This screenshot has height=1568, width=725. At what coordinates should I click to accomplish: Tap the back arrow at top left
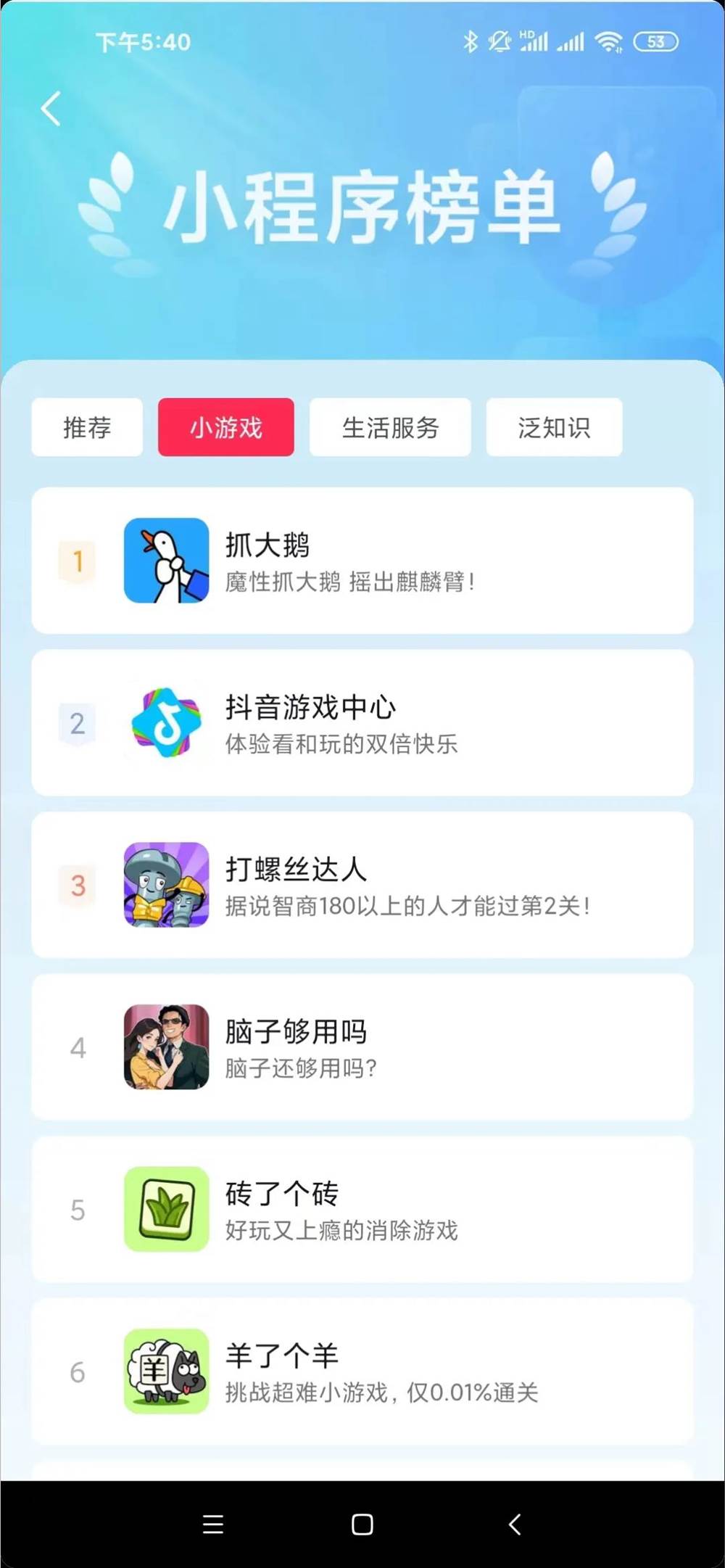tap(49, 107)
